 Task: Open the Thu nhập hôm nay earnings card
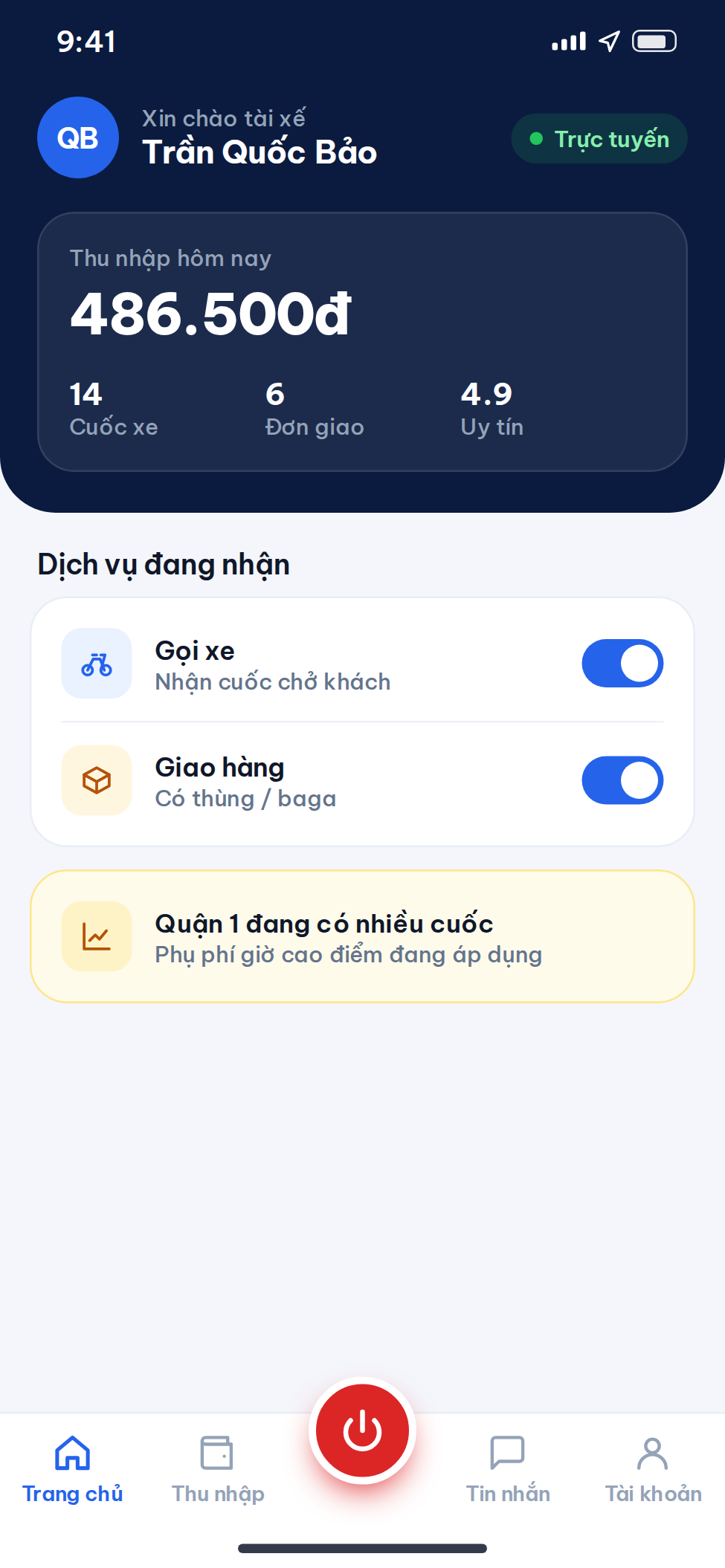(362, 342)
